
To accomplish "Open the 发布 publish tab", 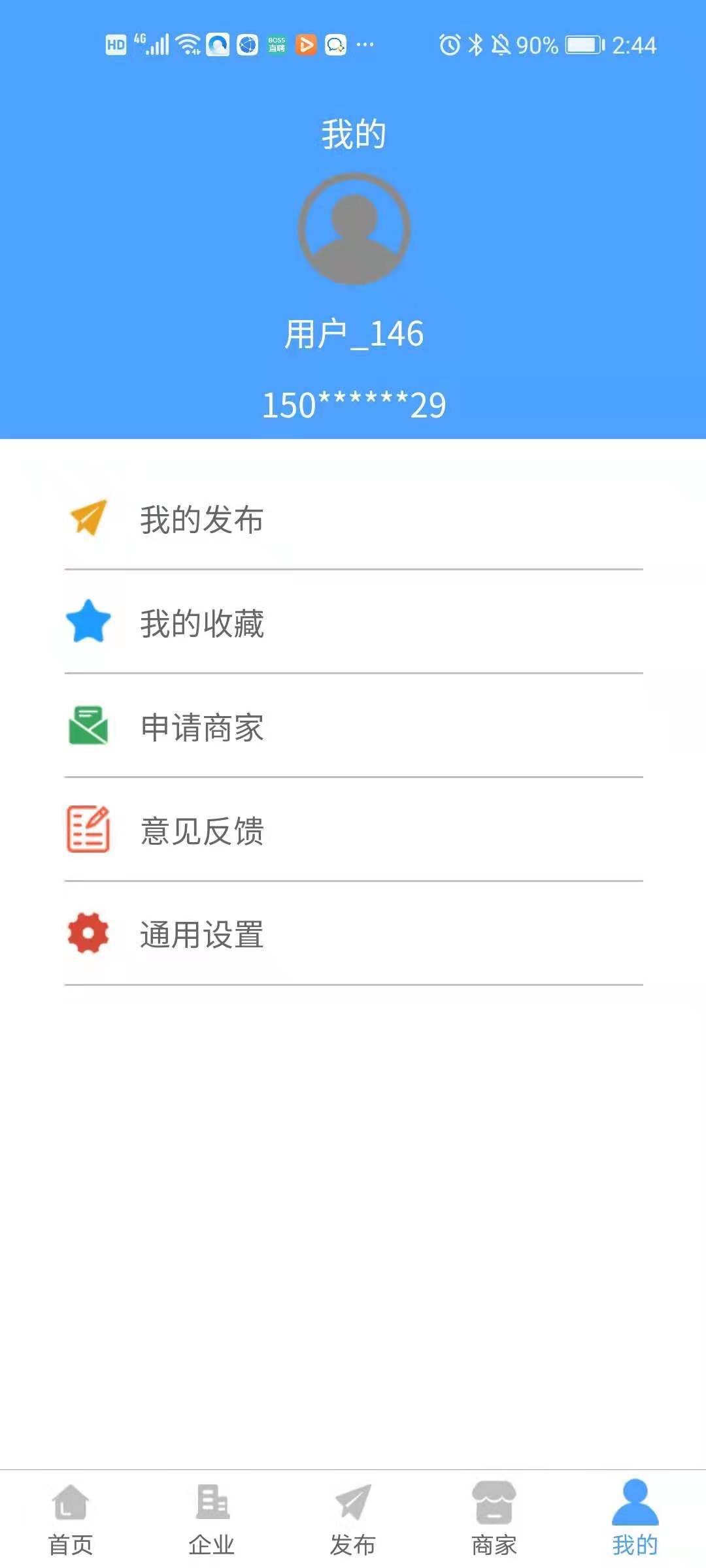I will pyautogui.click(x=353, y=1518).
